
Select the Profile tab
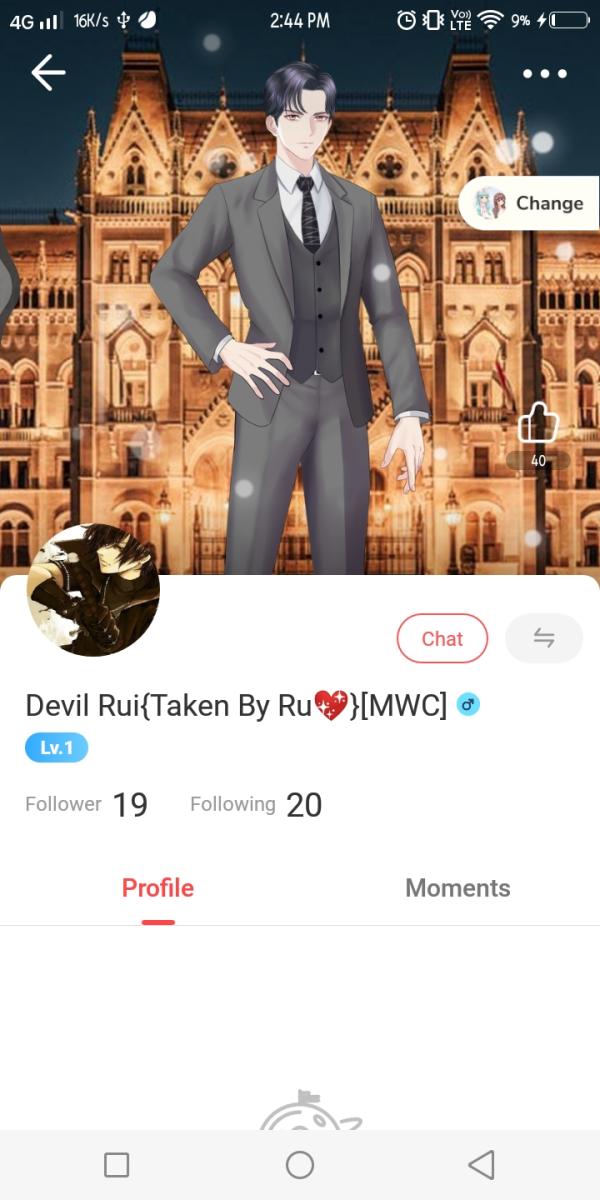click(158, 888)
